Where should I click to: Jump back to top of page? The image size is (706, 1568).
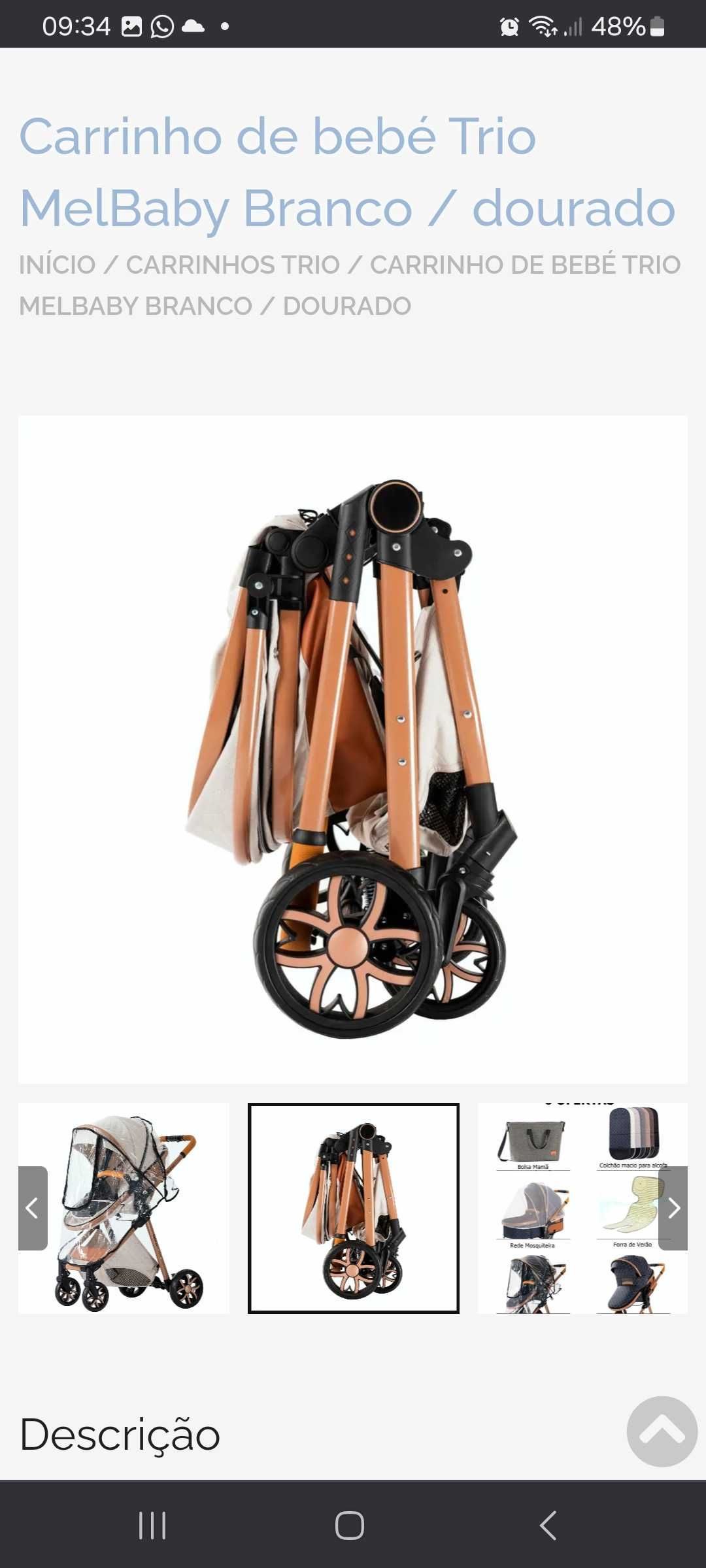(662, 1431)
